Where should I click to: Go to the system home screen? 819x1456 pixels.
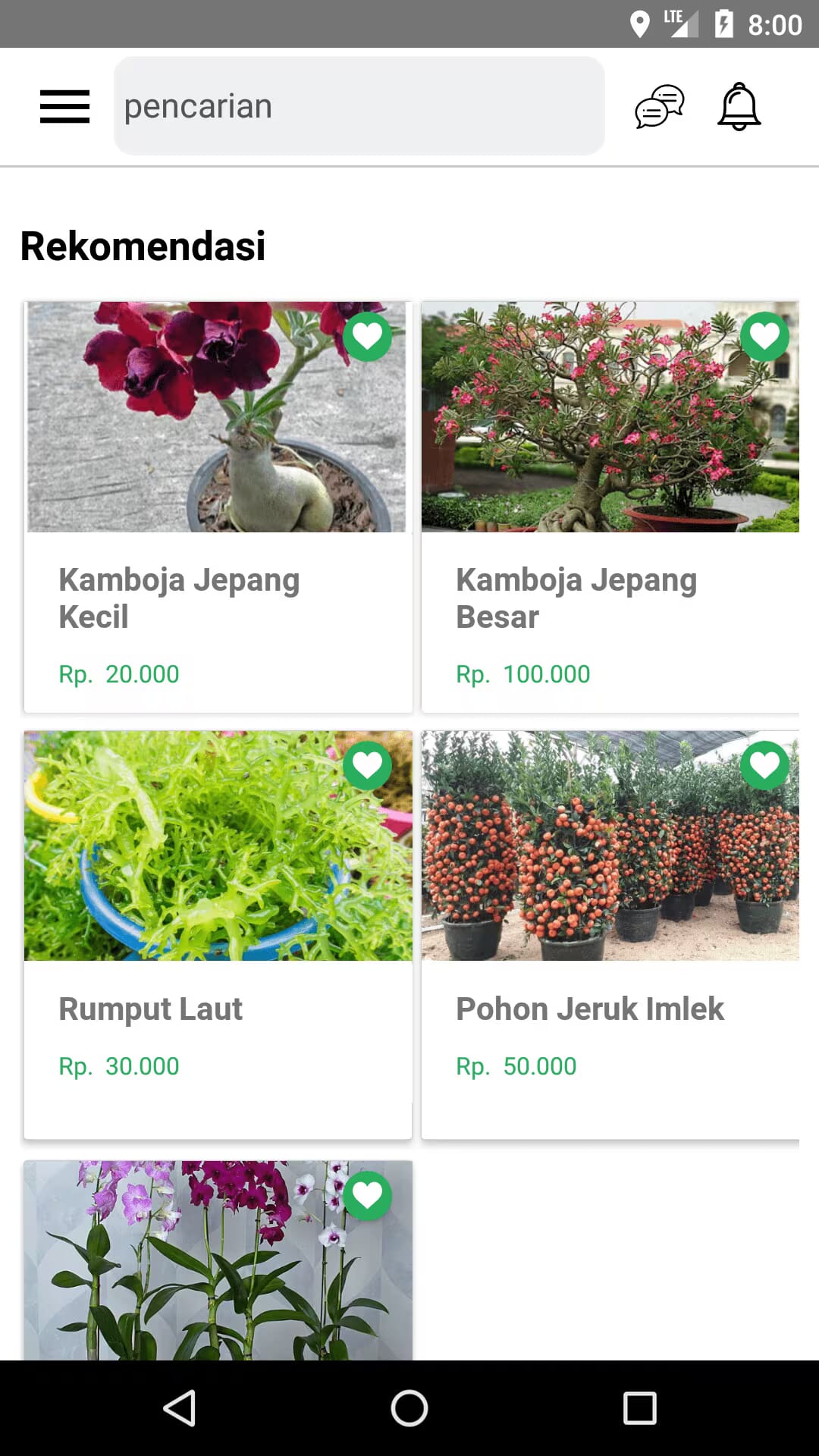(x=409, y=1408)
